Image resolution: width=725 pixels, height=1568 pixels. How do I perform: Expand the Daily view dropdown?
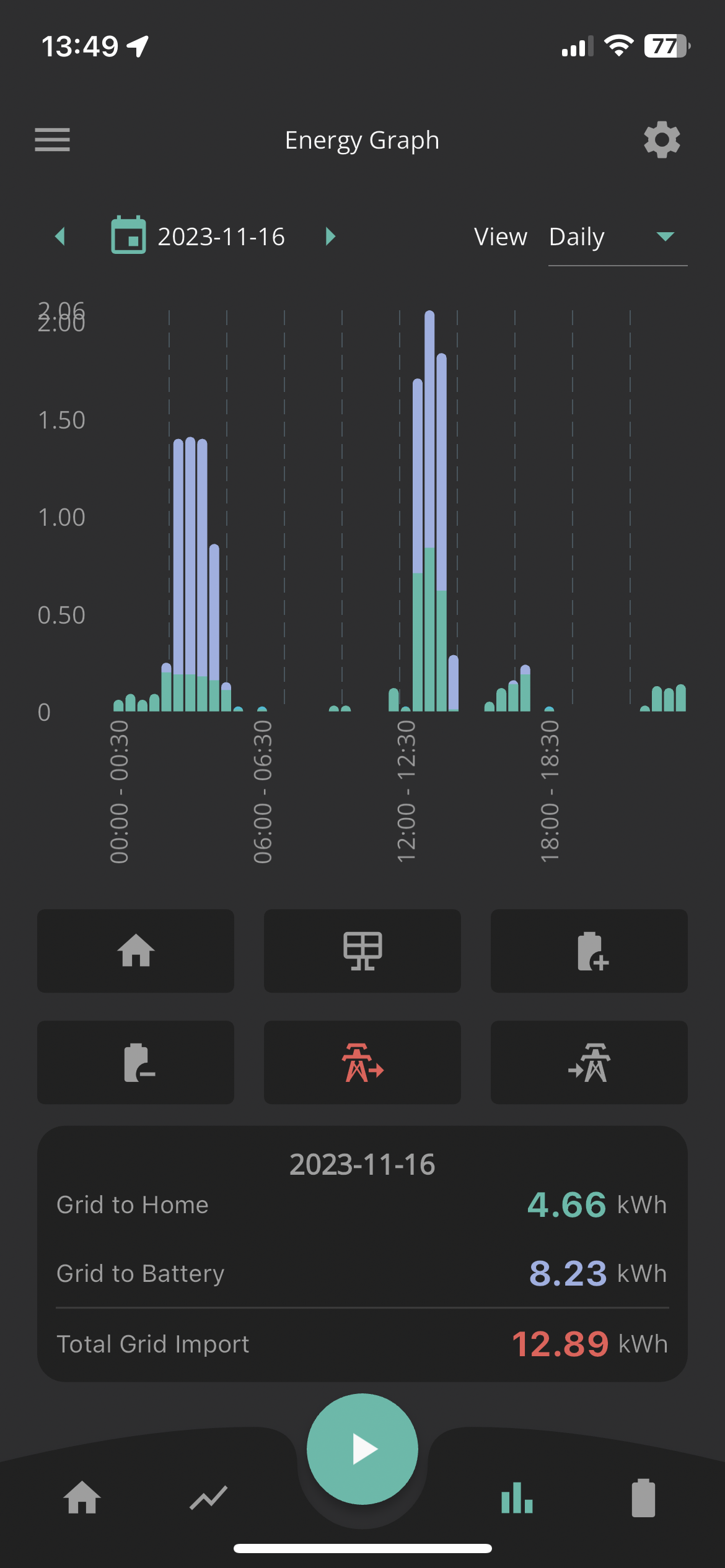pos(618,238)
